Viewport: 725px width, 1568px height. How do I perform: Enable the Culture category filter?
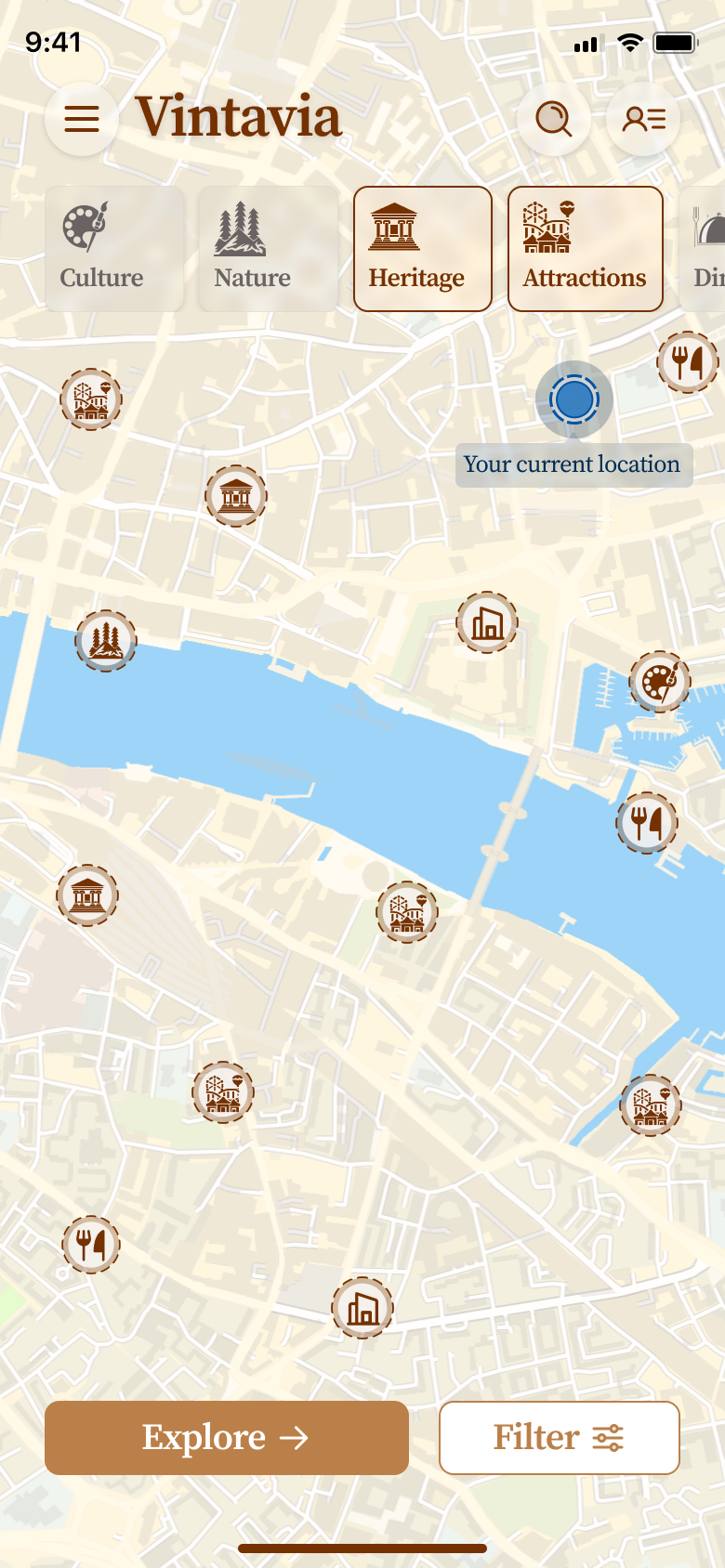pos(113,247)
